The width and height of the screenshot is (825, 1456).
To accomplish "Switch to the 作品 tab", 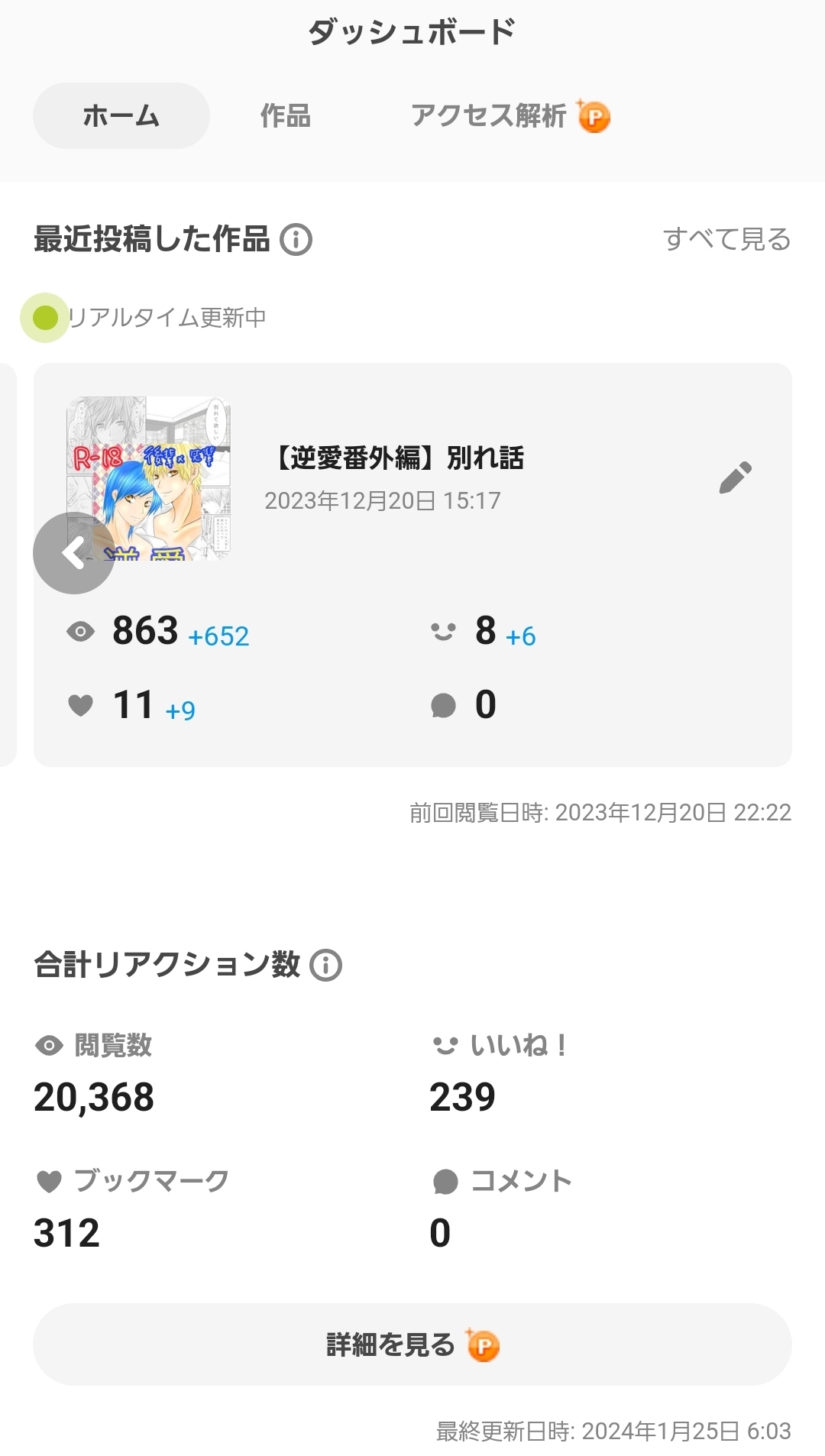I will pos(285,116).
